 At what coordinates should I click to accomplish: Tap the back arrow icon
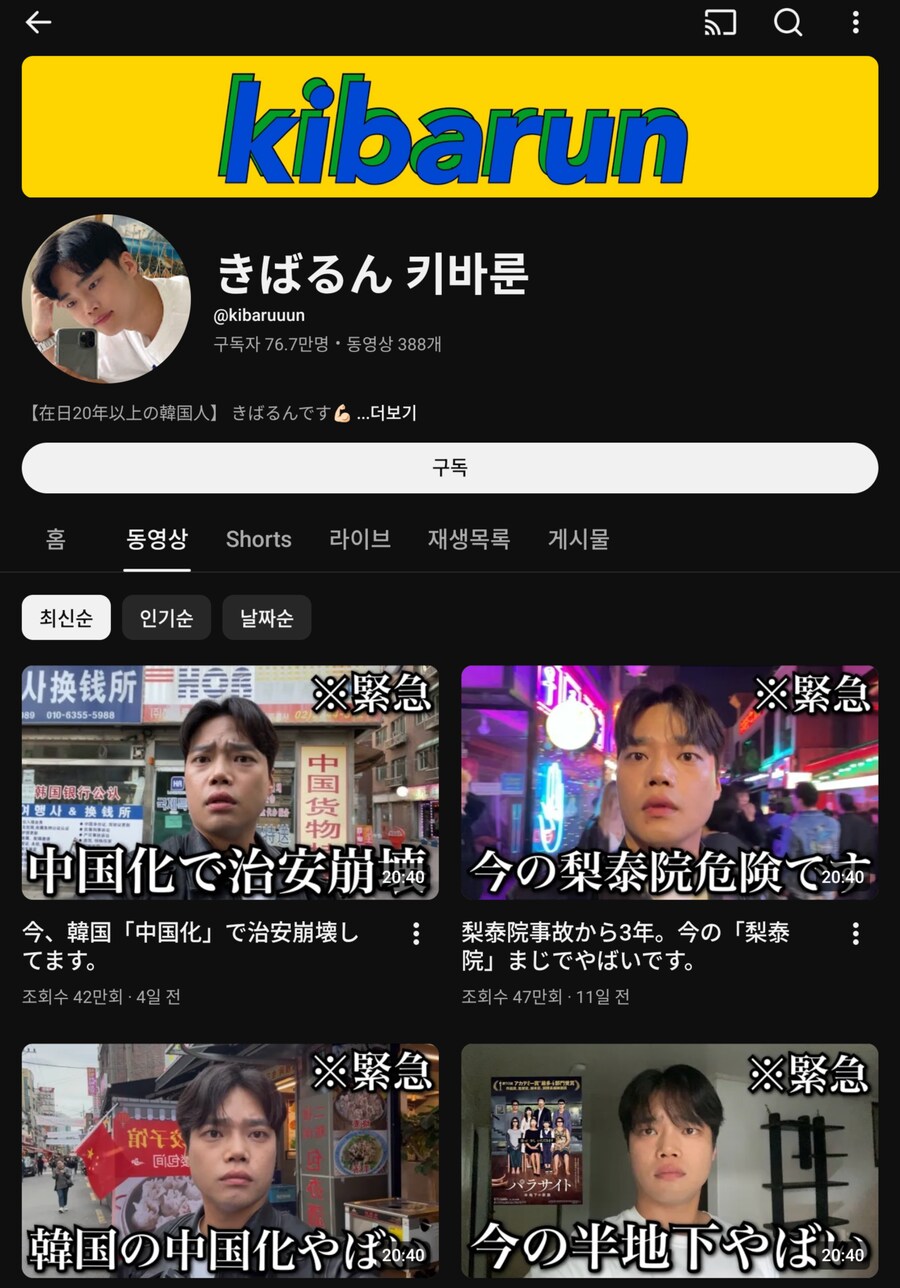38,22
